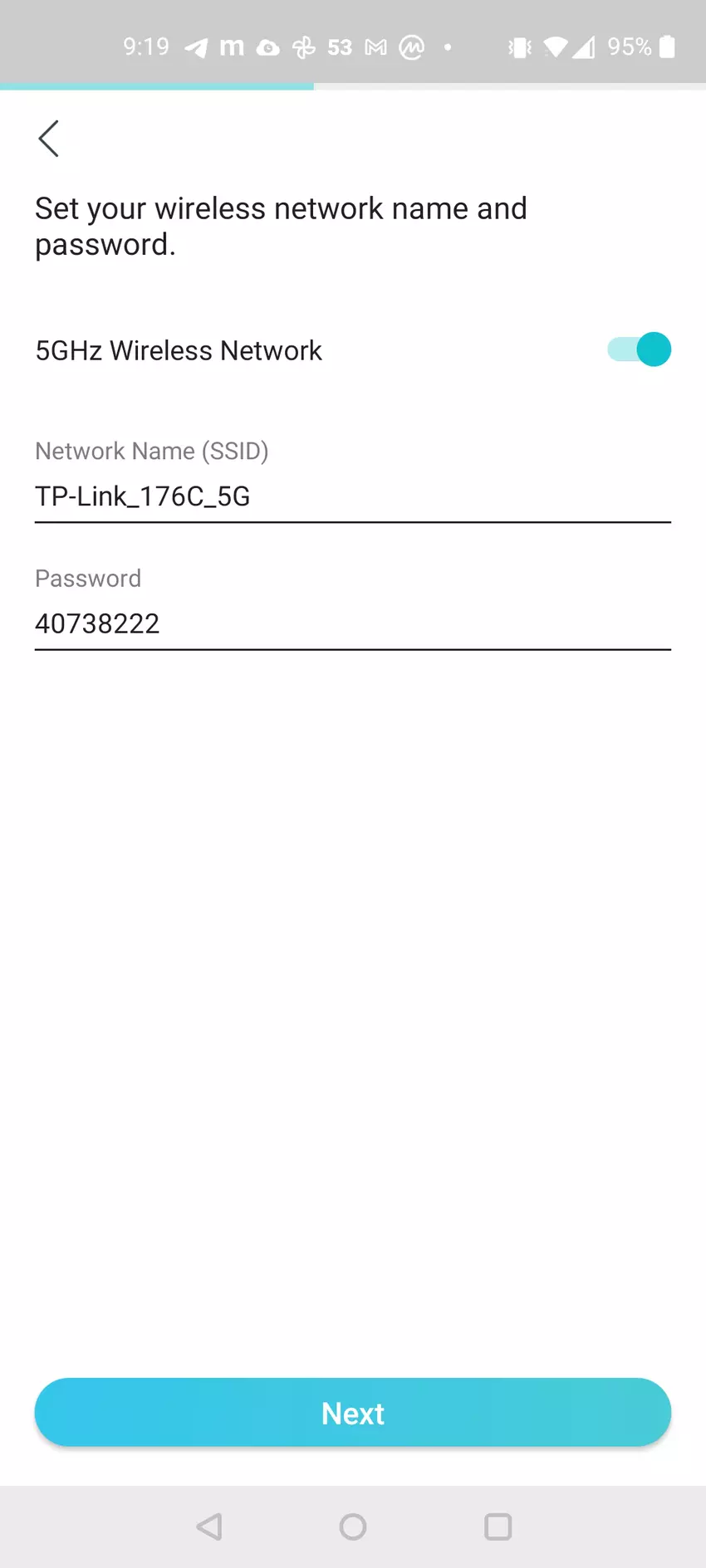706x1568 pixels.
Task: Continue with the Next button
Action: 352,1413
